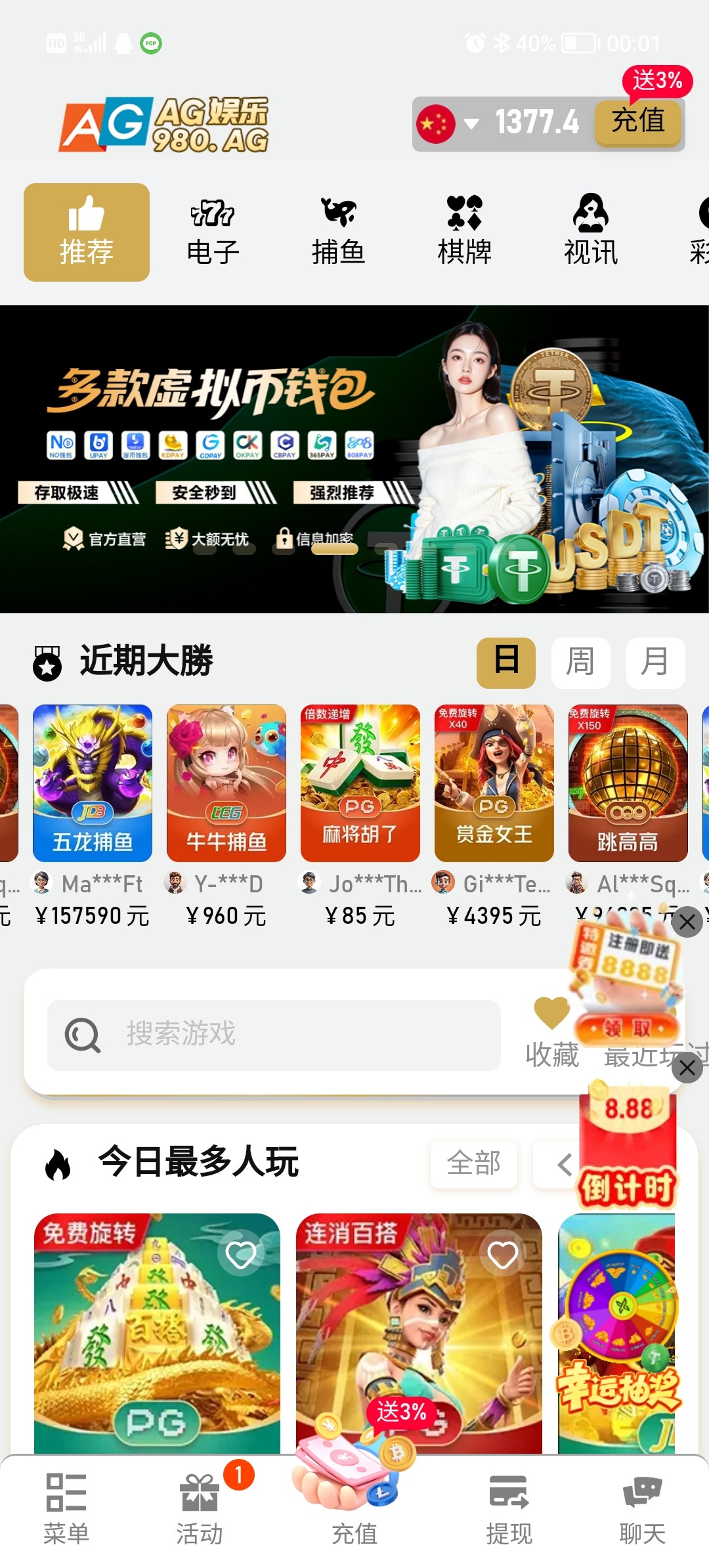This screenshot has width=709, height=1568.
Task: Switch to the 电子 category tab
Action: 213,232
